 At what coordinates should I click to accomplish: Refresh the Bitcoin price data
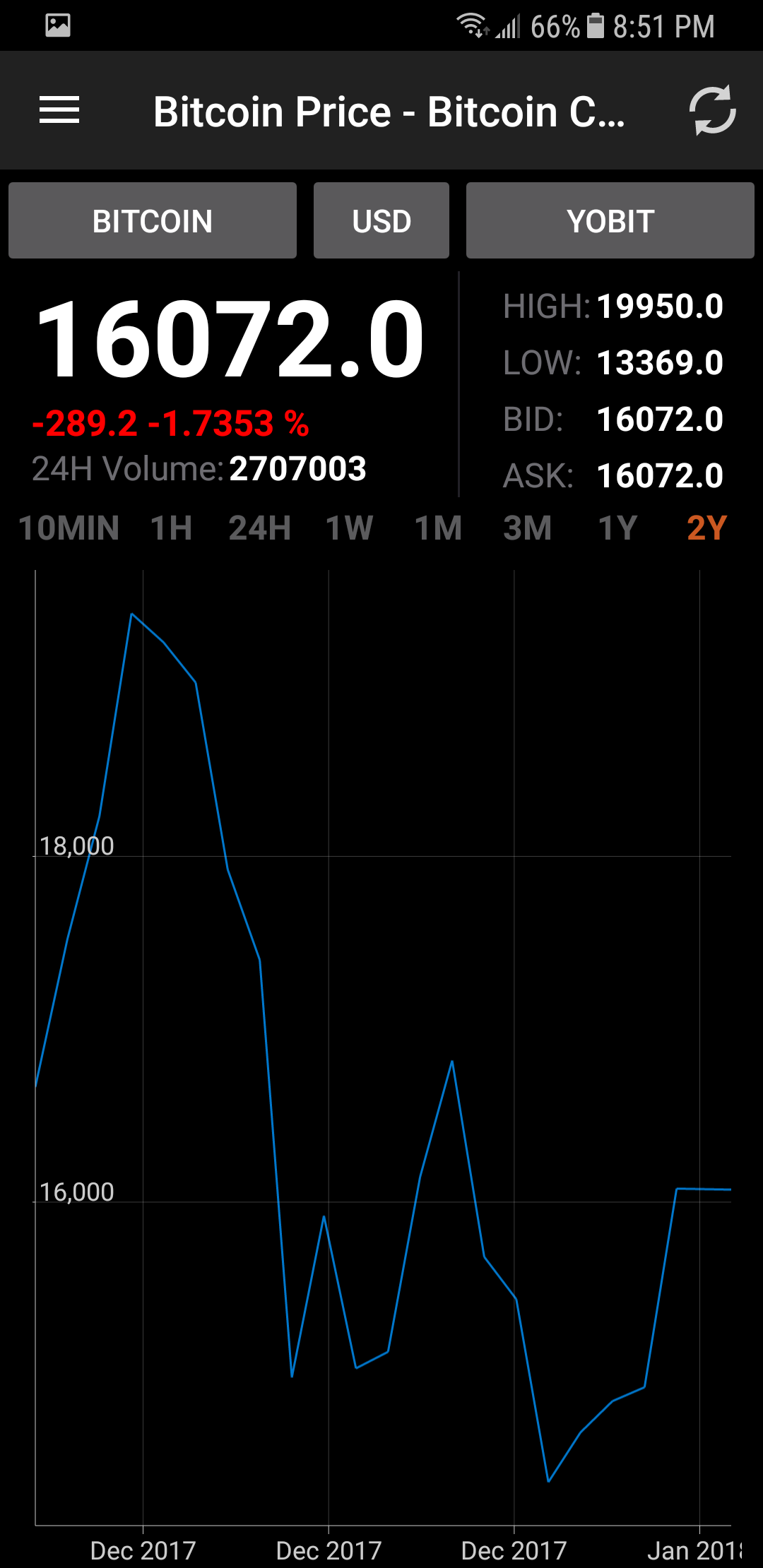tap(712, 110)
